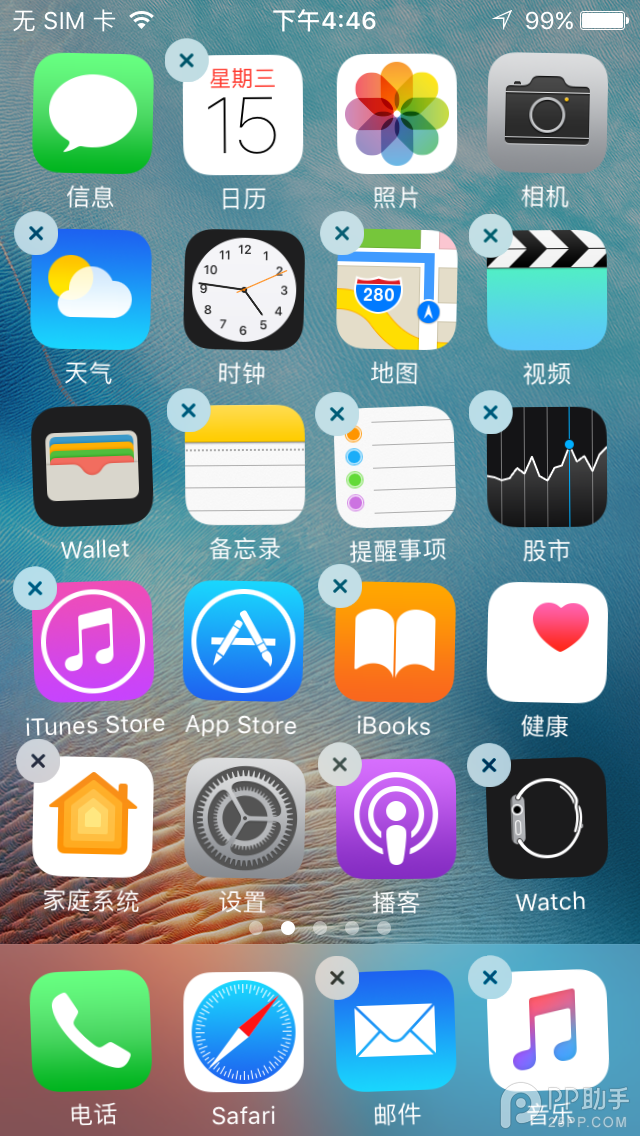Screen dimensions: 640x1136
Task: Tap the X badge on the Maps icon
Action: click(x=341, y=234)
